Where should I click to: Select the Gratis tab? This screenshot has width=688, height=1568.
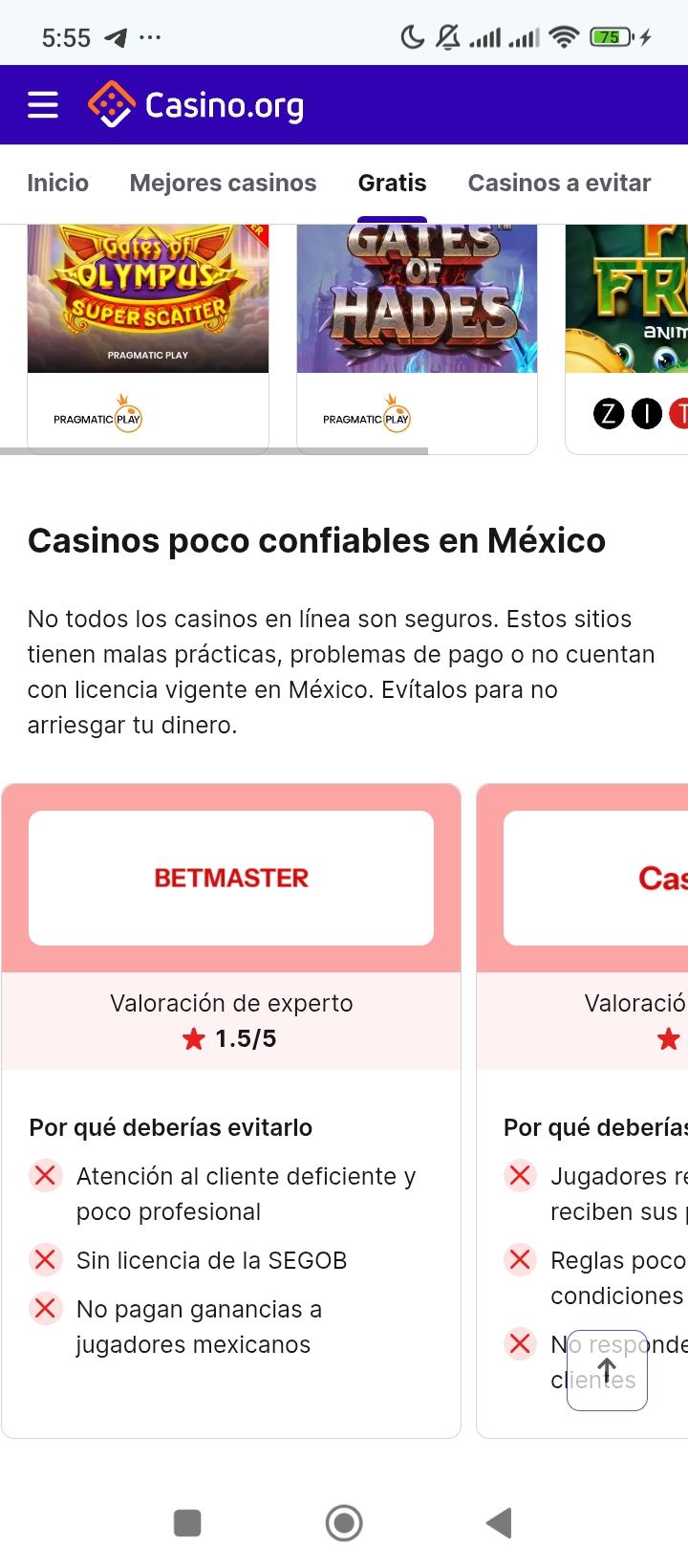pyautogui.click(x=392, y=183)
